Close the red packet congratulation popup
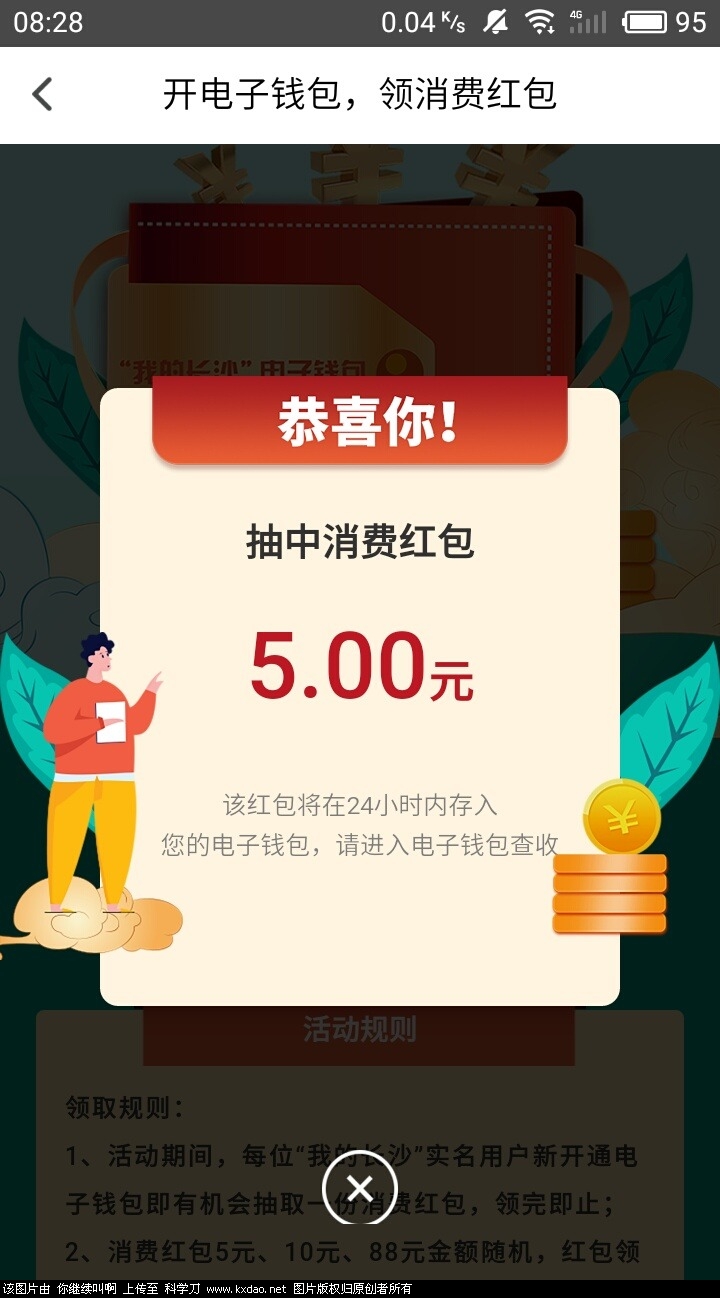 (x=360, y=1189)
